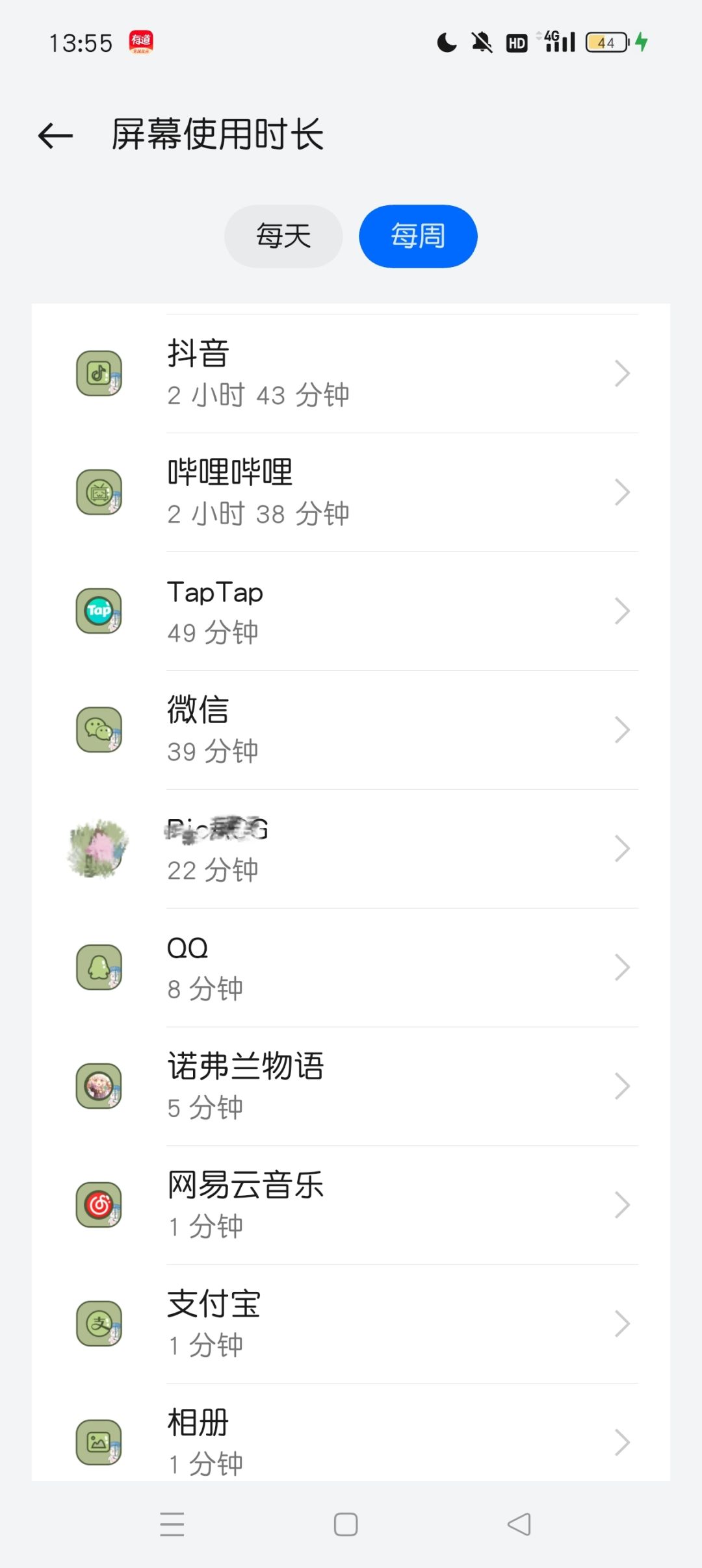This screenshot has height=1568, width=702.
Task: Open the app row showing 22 分钟
Action: point(351,849)
